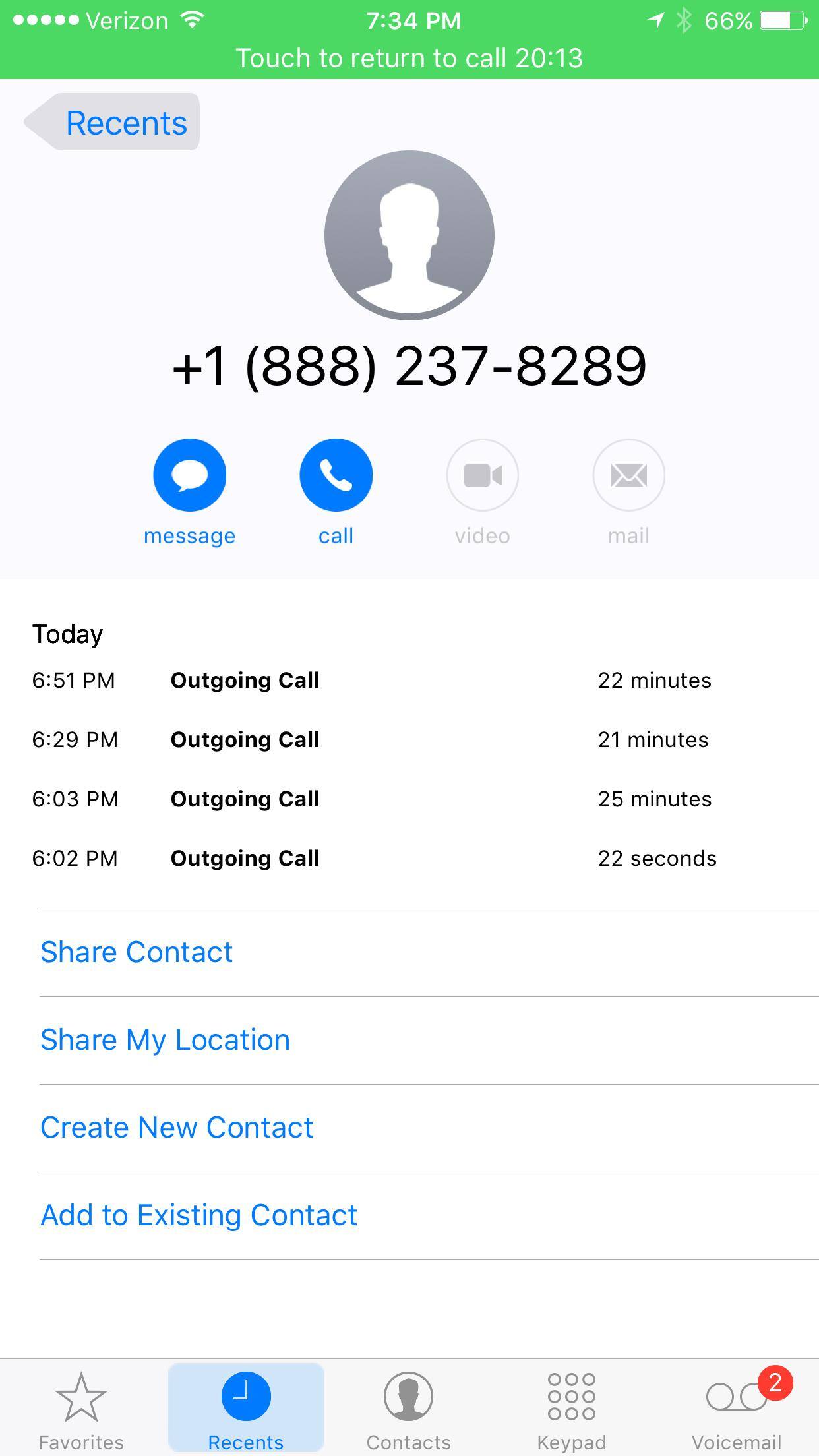Select Share Contact
The image size is (819, 1456).
(136, 952)
